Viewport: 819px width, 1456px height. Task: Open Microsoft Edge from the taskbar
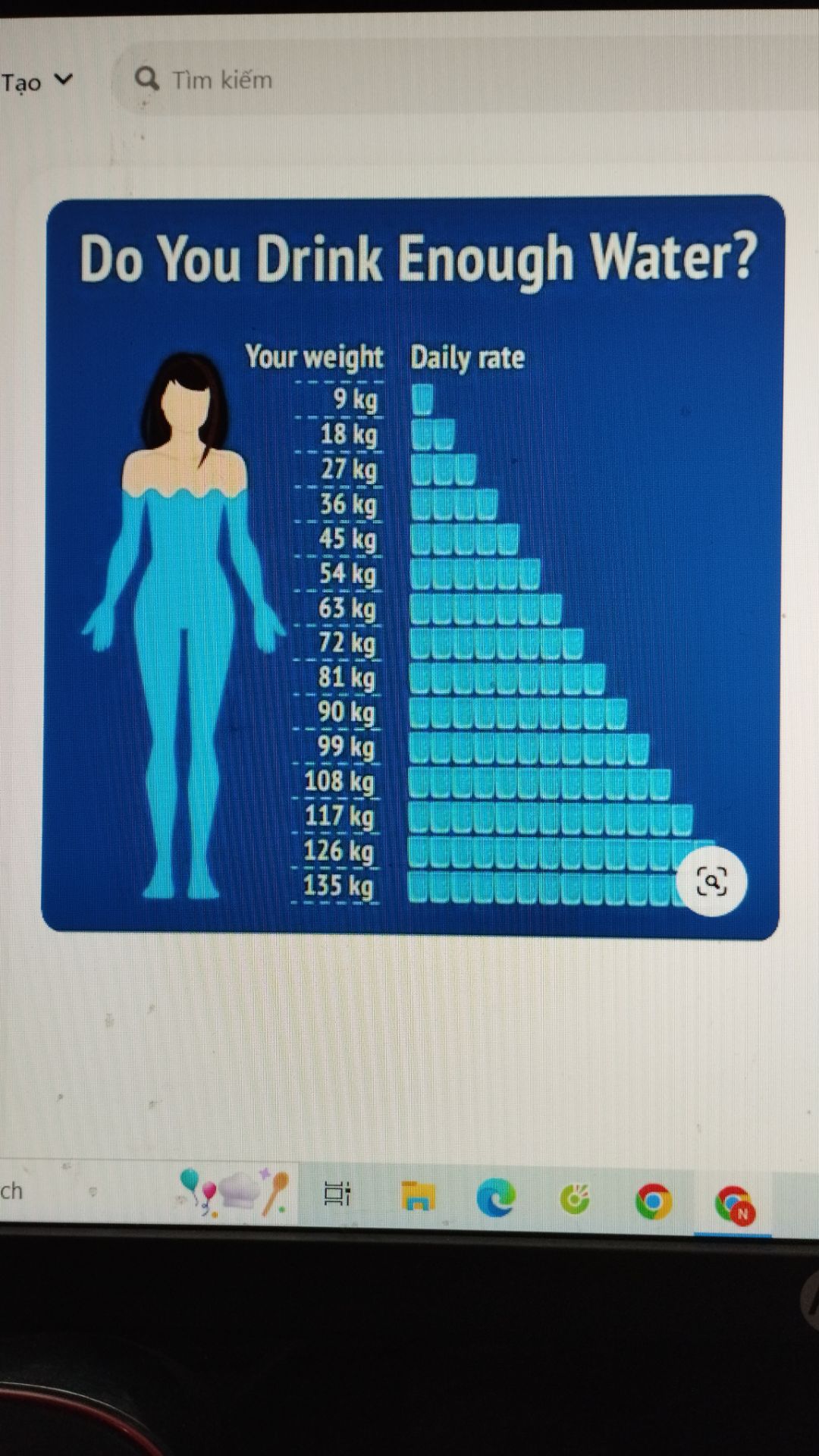tap(496, 1197)
